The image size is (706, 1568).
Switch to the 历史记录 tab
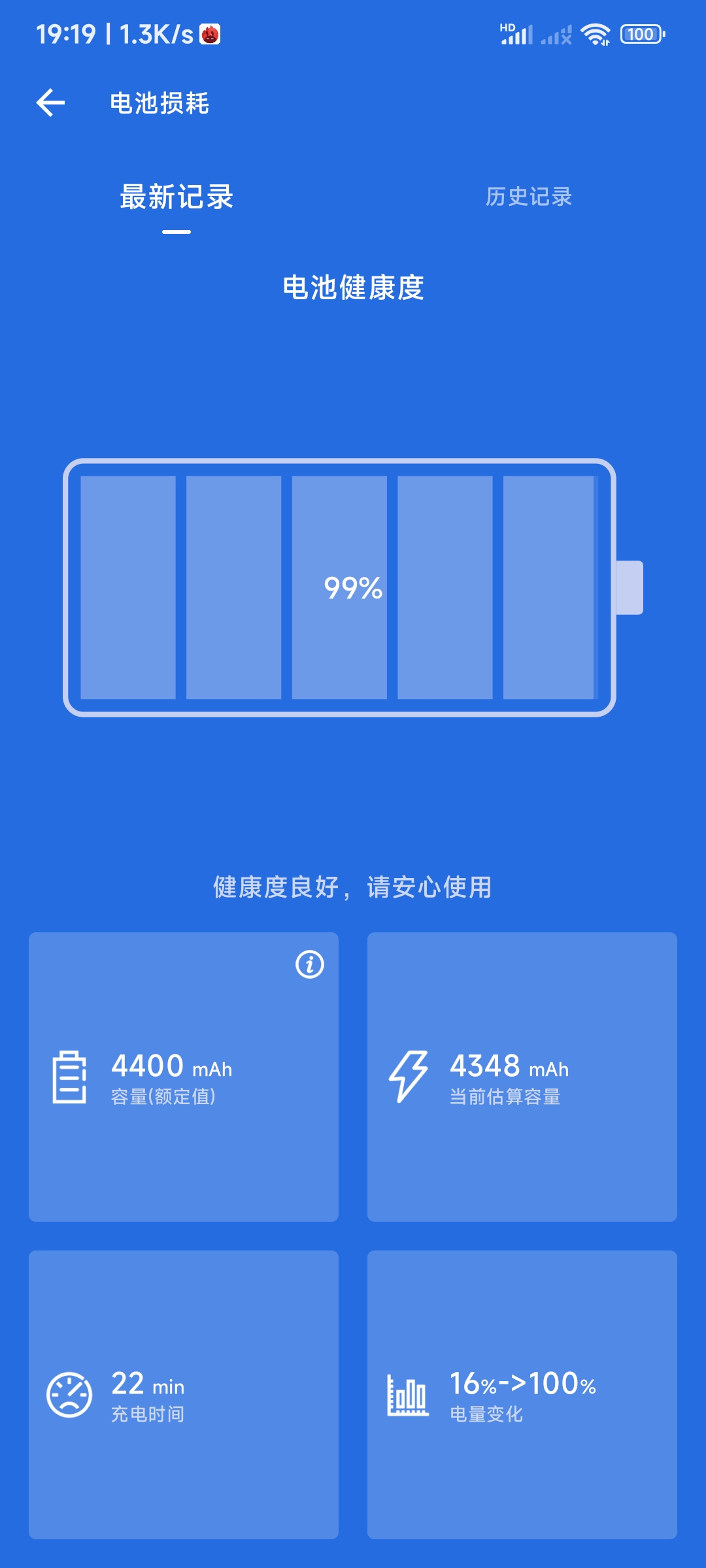click(528, 197)
